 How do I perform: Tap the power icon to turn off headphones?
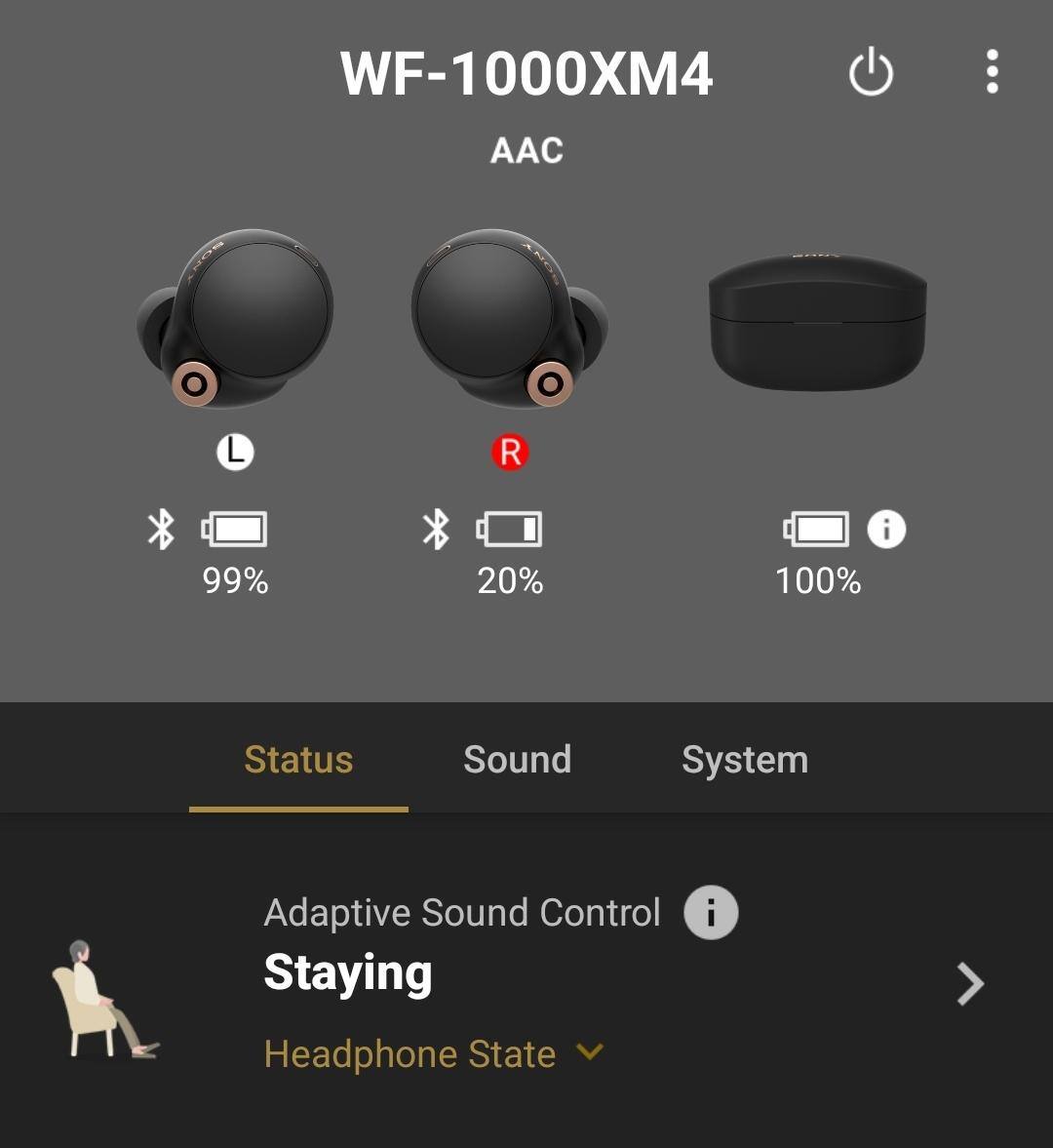[871, 73]
